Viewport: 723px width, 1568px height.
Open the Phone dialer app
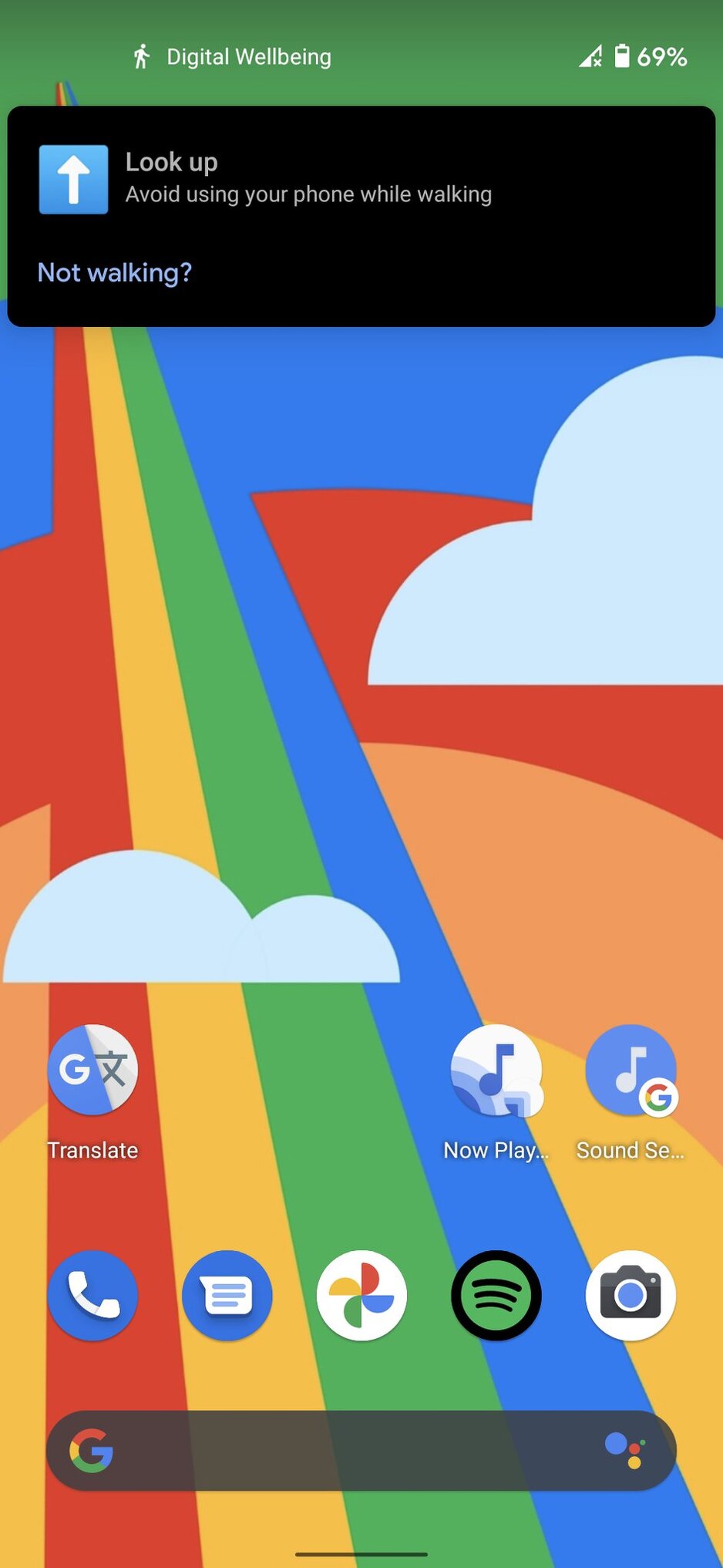click(92, 1295)
